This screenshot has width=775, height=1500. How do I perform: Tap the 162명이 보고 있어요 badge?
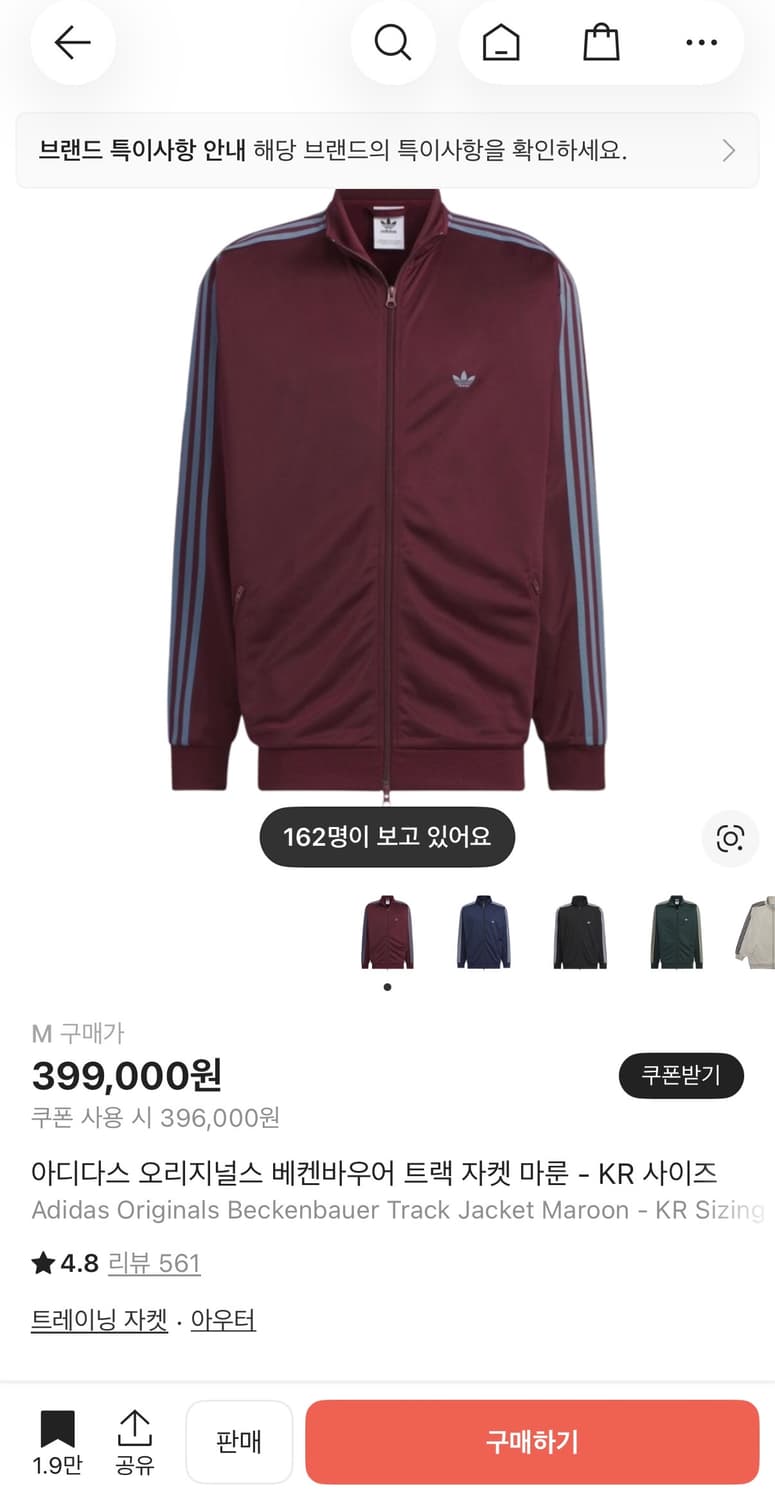387,838
